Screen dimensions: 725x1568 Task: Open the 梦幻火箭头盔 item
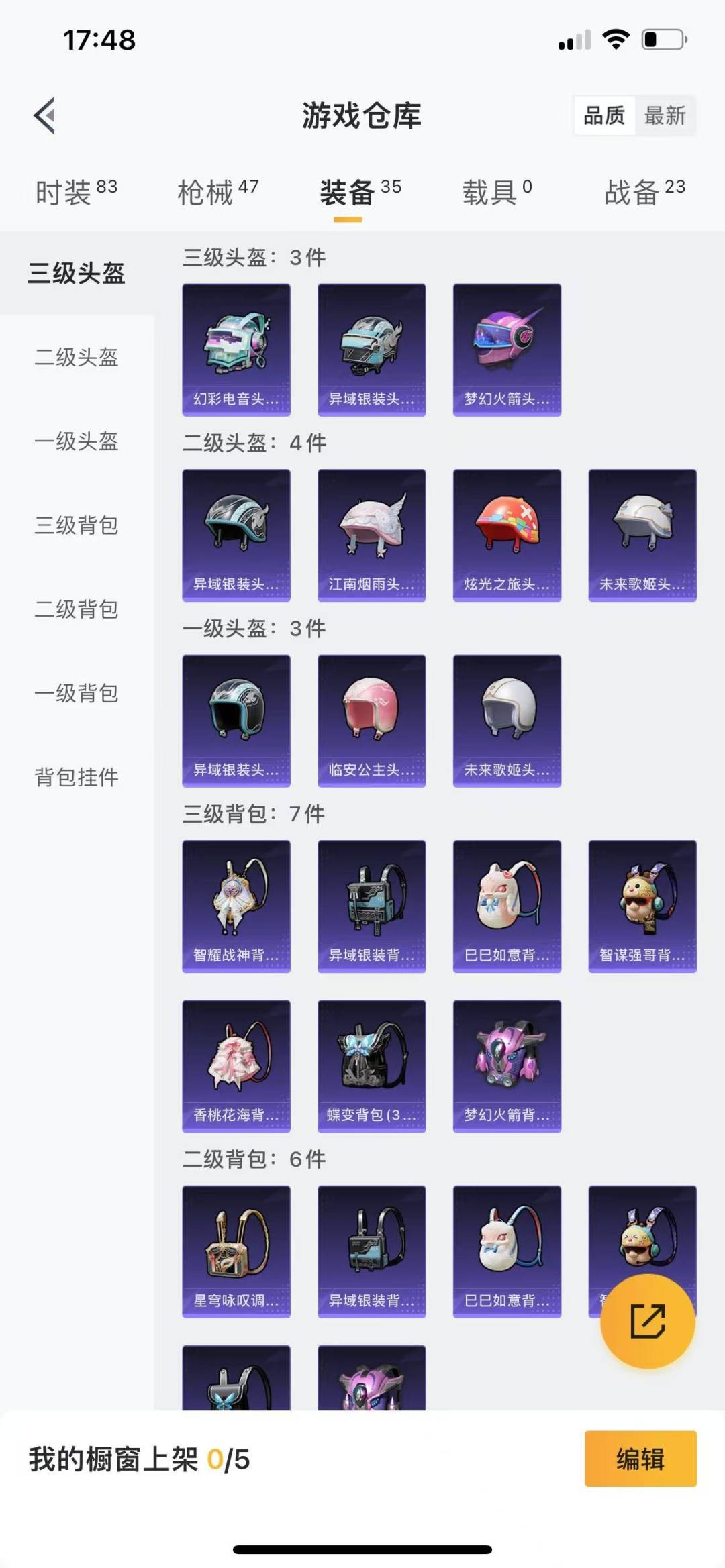507,350
